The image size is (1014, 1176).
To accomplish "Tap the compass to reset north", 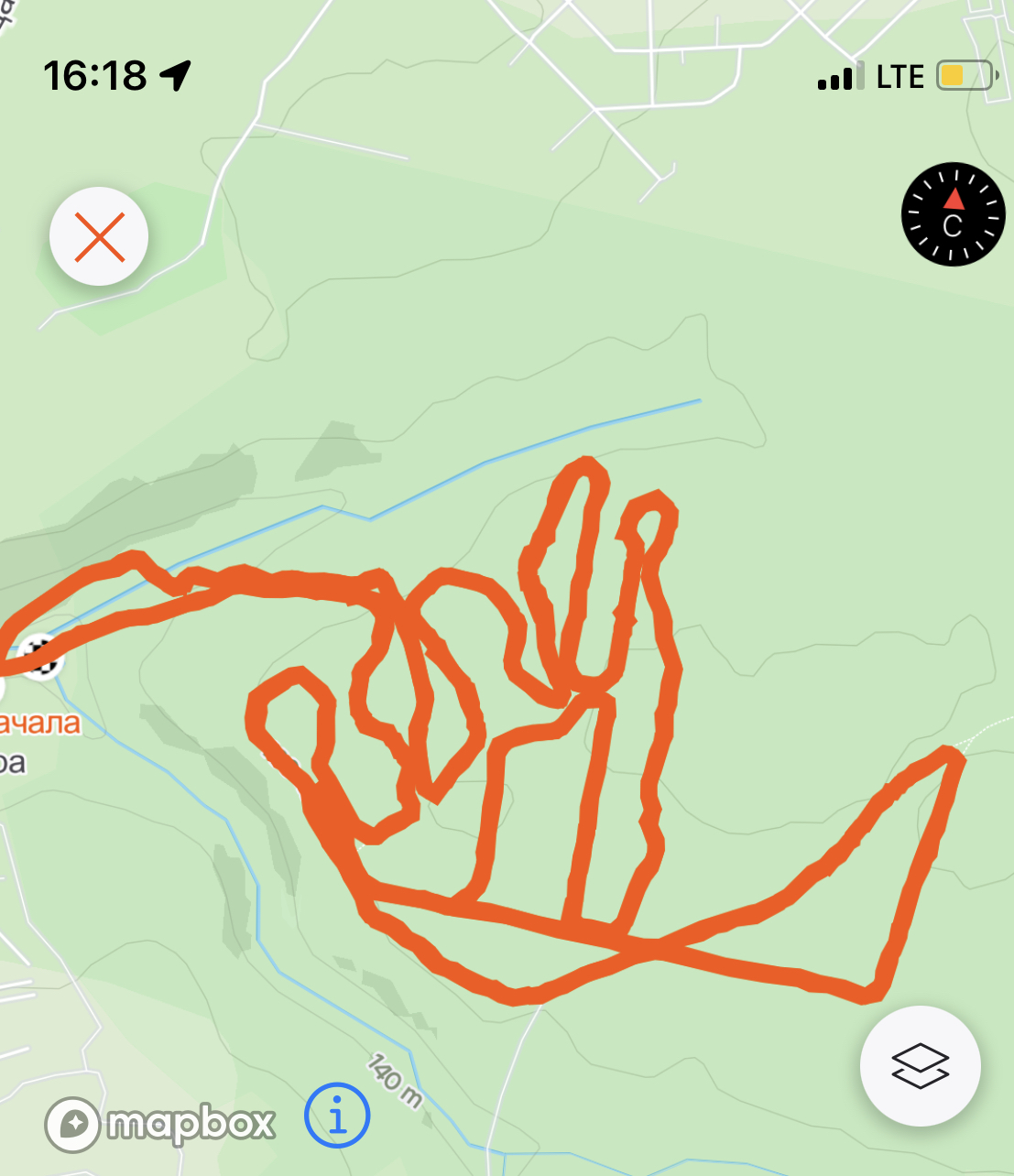I will point(953,215).
